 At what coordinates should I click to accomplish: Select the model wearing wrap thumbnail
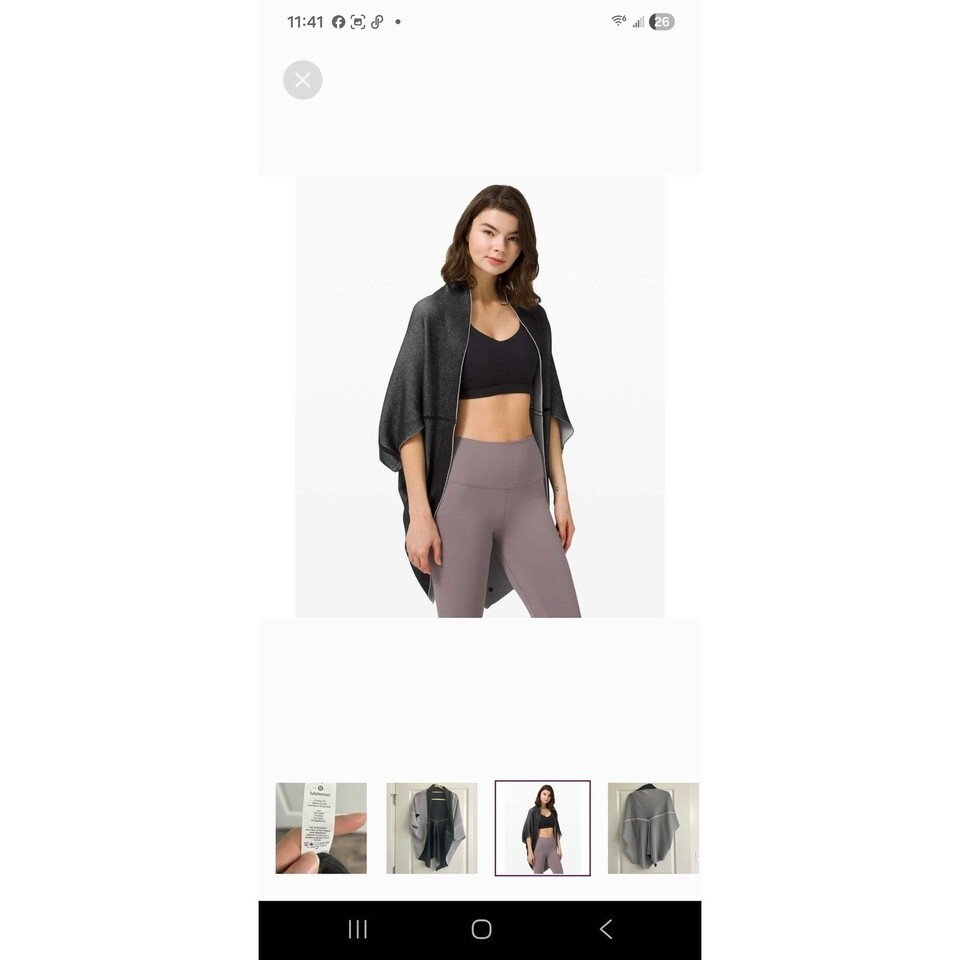tap(542, 828)
